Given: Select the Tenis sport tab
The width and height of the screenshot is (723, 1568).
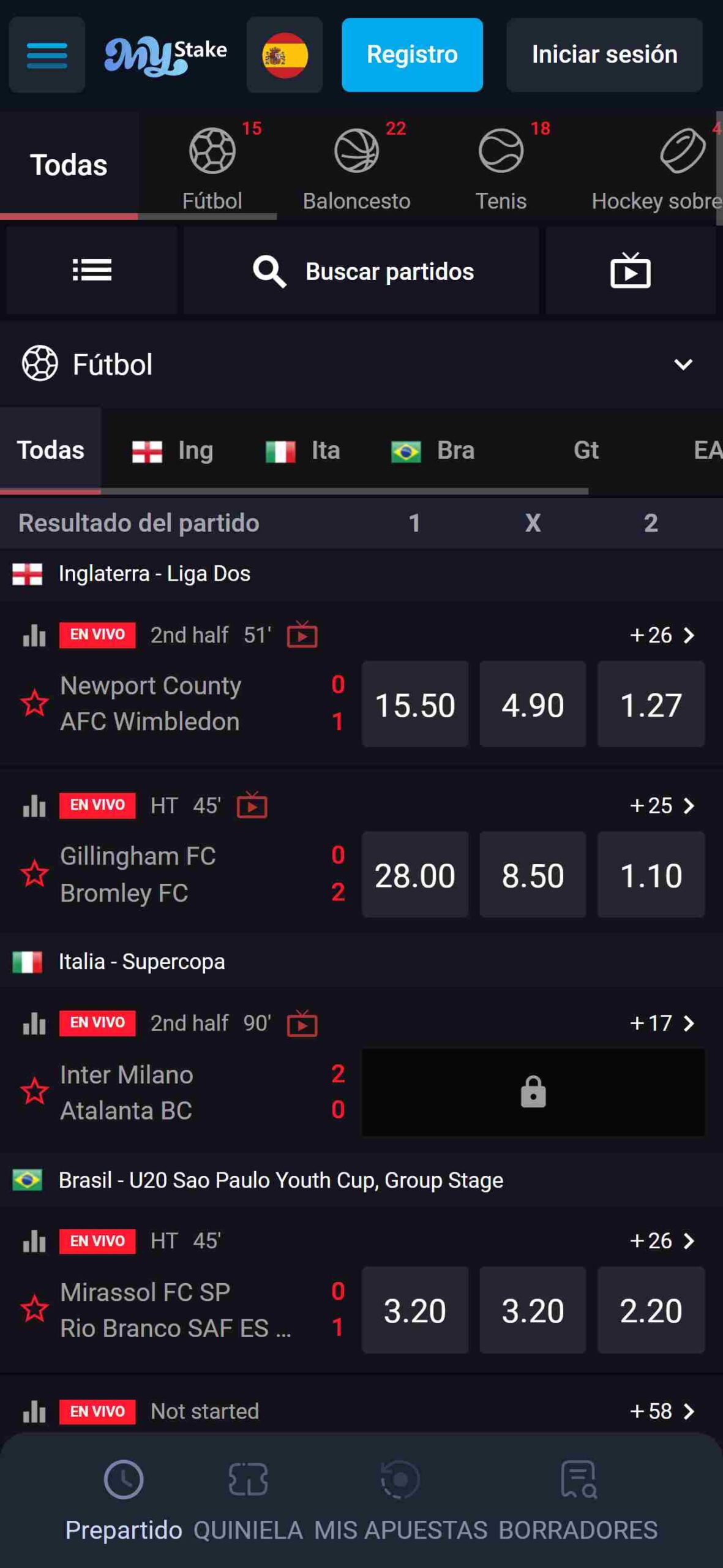Looking at the screenshot, I should [x=501, y=167].
